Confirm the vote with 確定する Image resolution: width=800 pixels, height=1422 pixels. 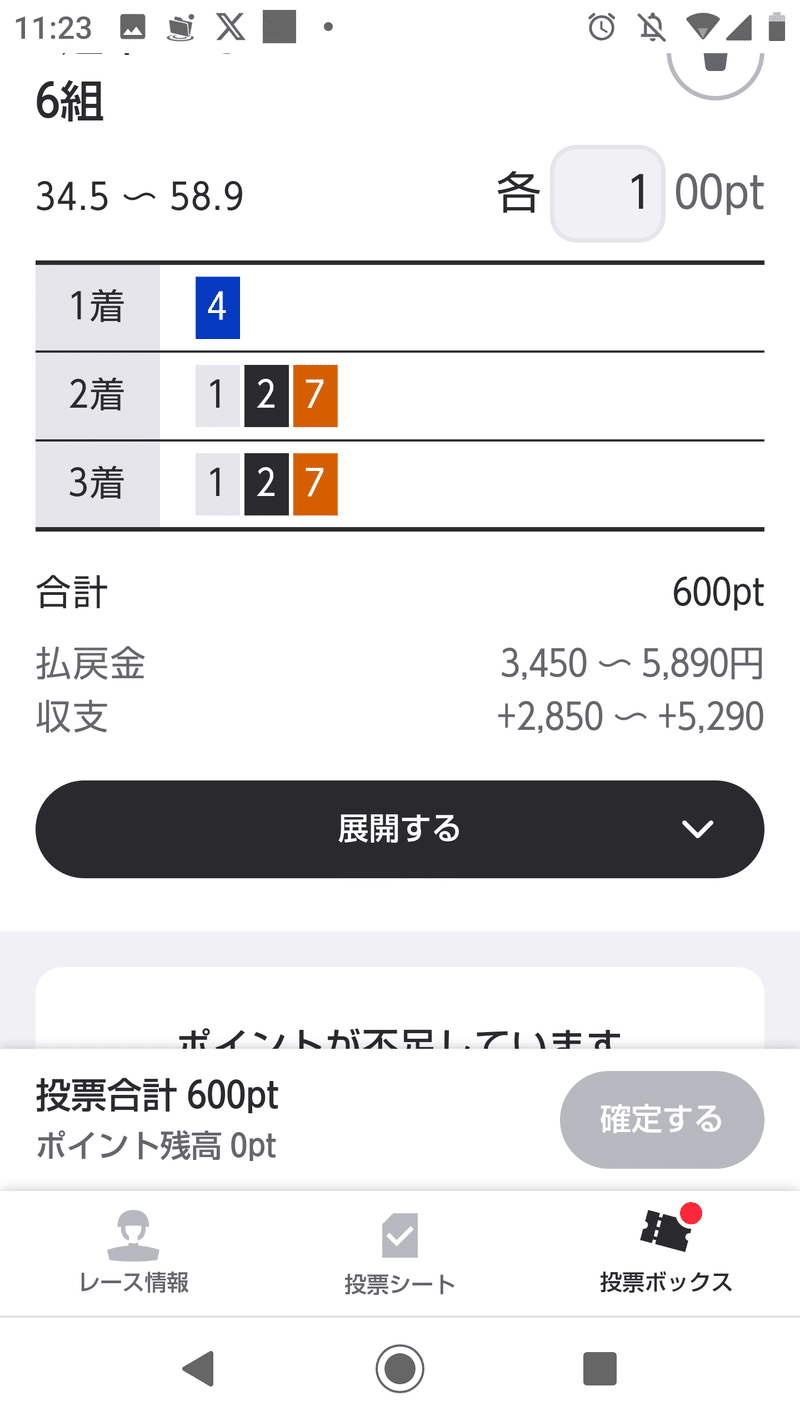pyautogui.click(x=661, y=1119)
